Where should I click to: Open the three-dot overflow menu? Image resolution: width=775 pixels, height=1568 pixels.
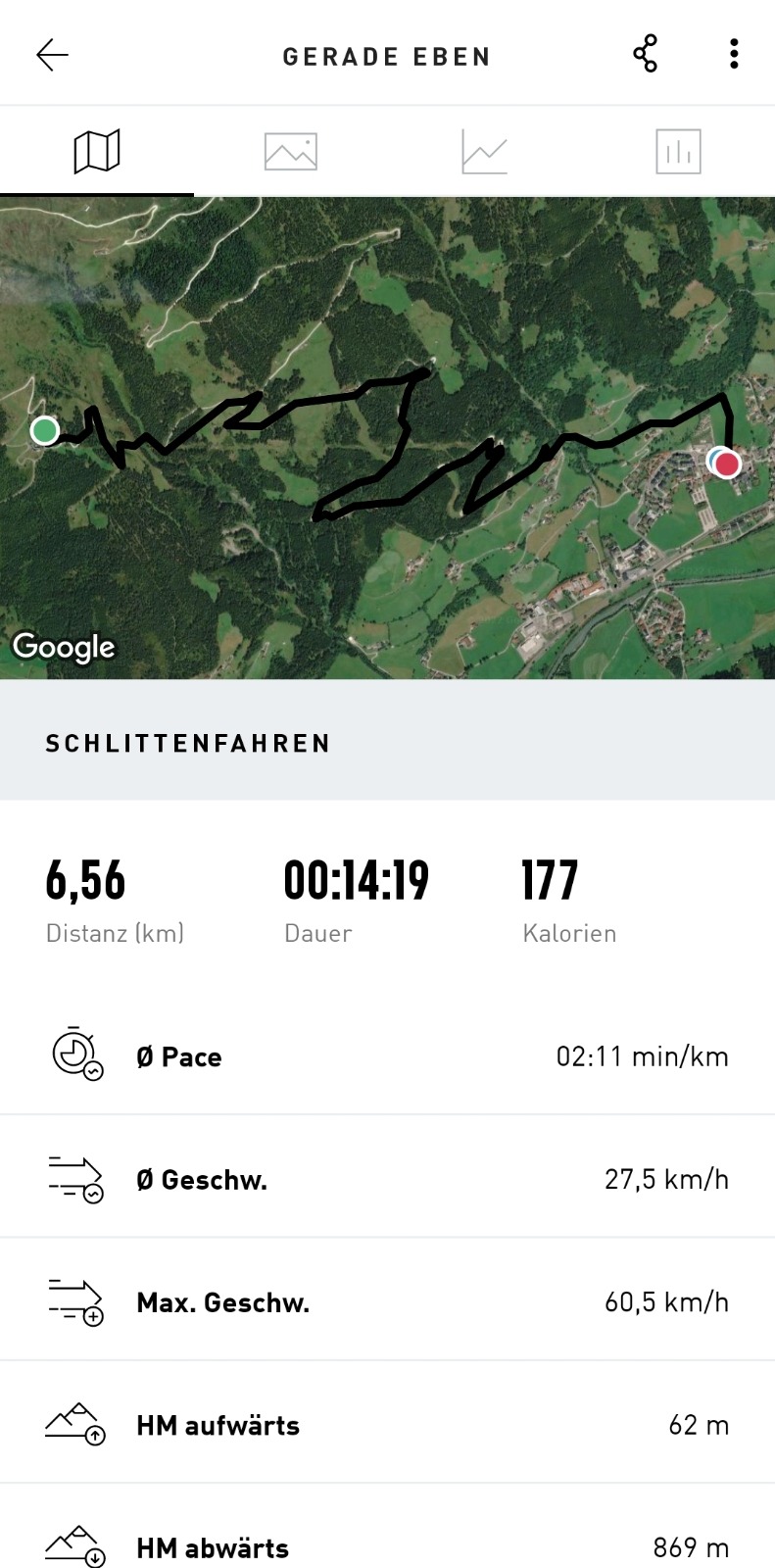pos(734,54)
